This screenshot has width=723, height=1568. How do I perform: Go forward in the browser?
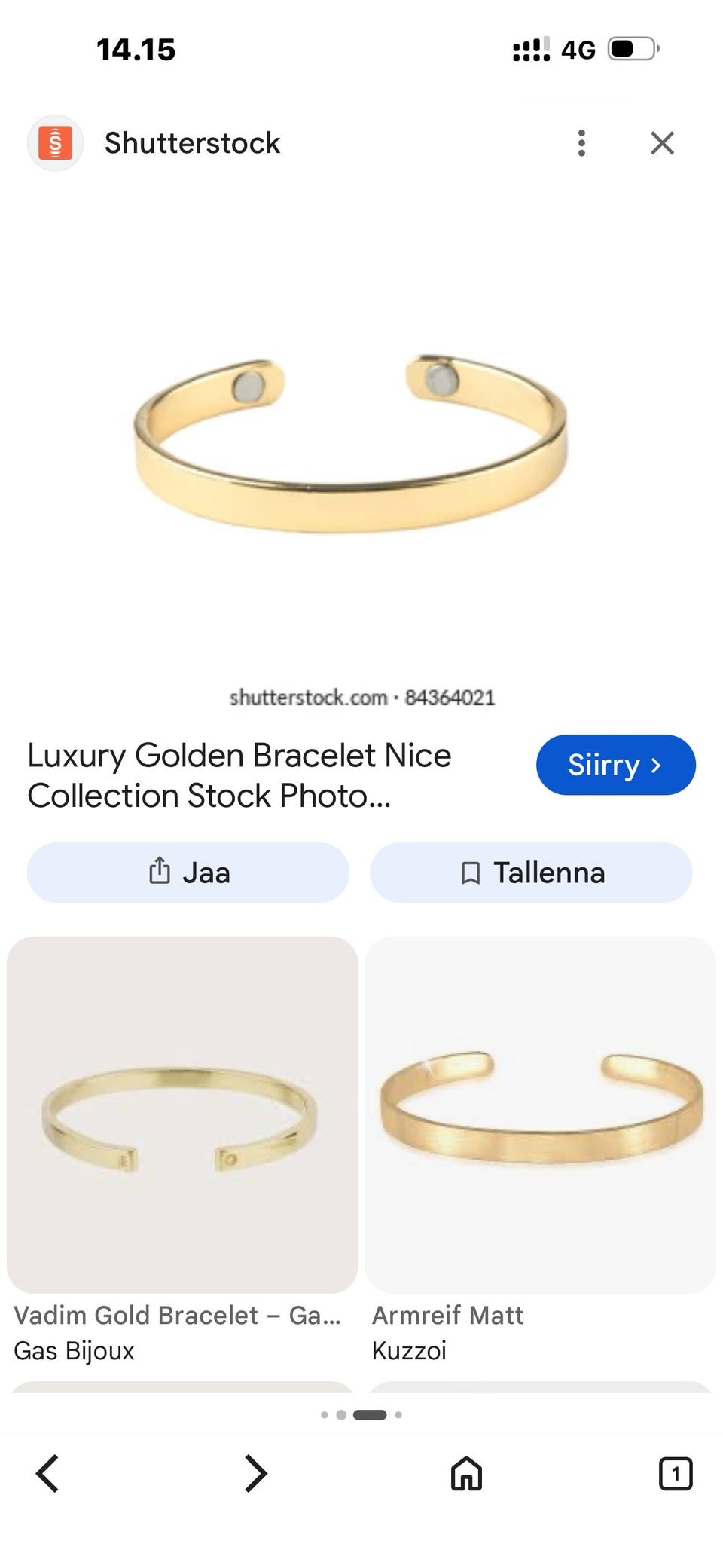pos(256,1473)
